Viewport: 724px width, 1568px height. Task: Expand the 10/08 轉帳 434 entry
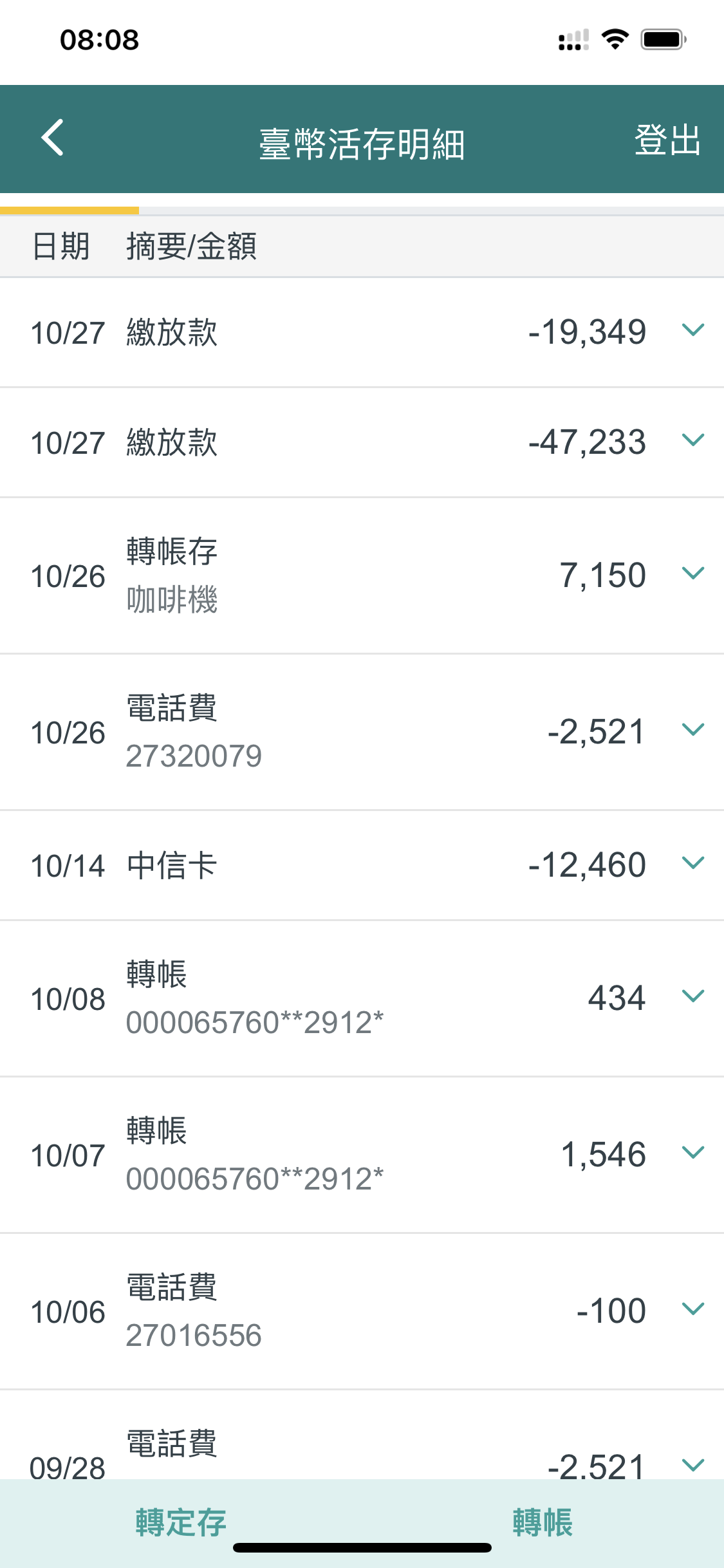coord(692,997)
